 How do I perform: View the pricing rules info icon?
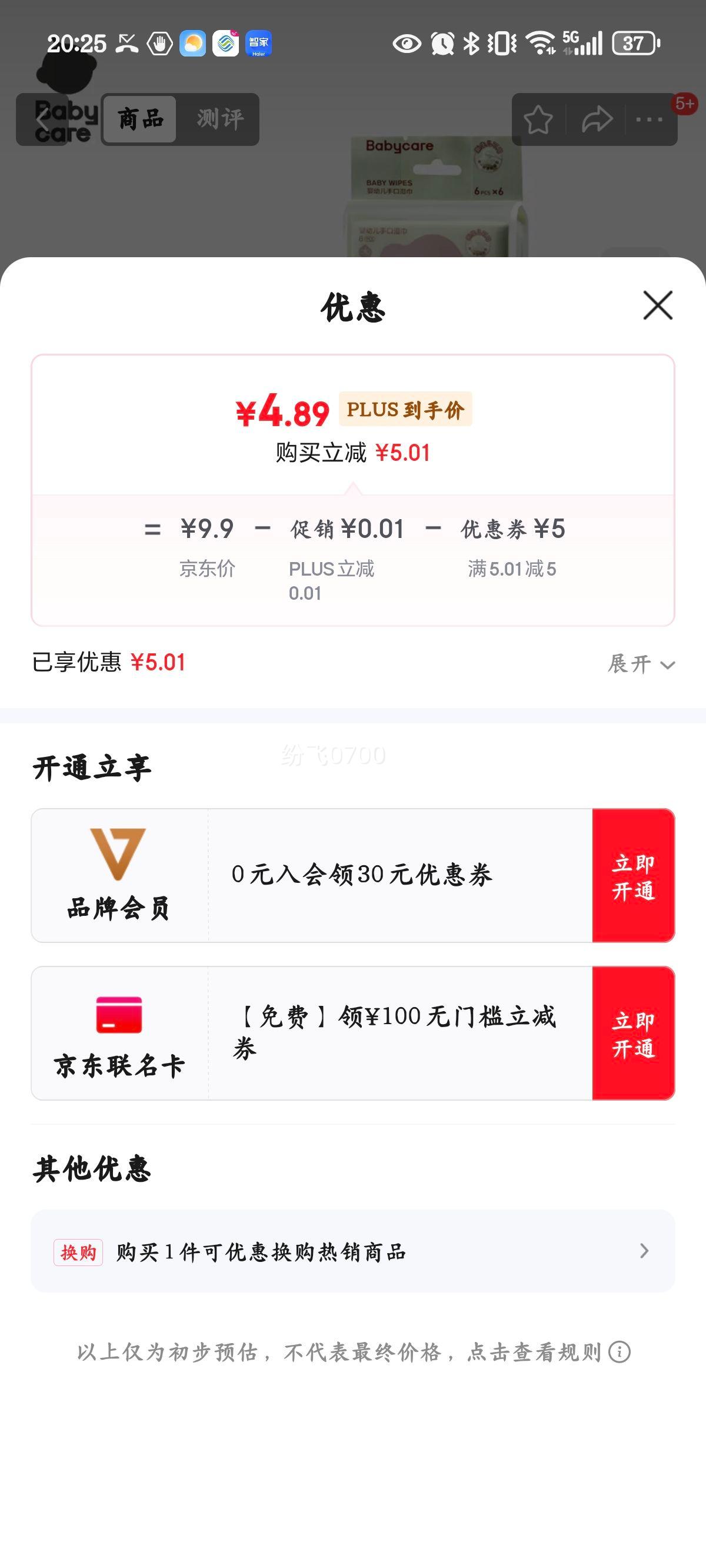tap(620, 1352)
